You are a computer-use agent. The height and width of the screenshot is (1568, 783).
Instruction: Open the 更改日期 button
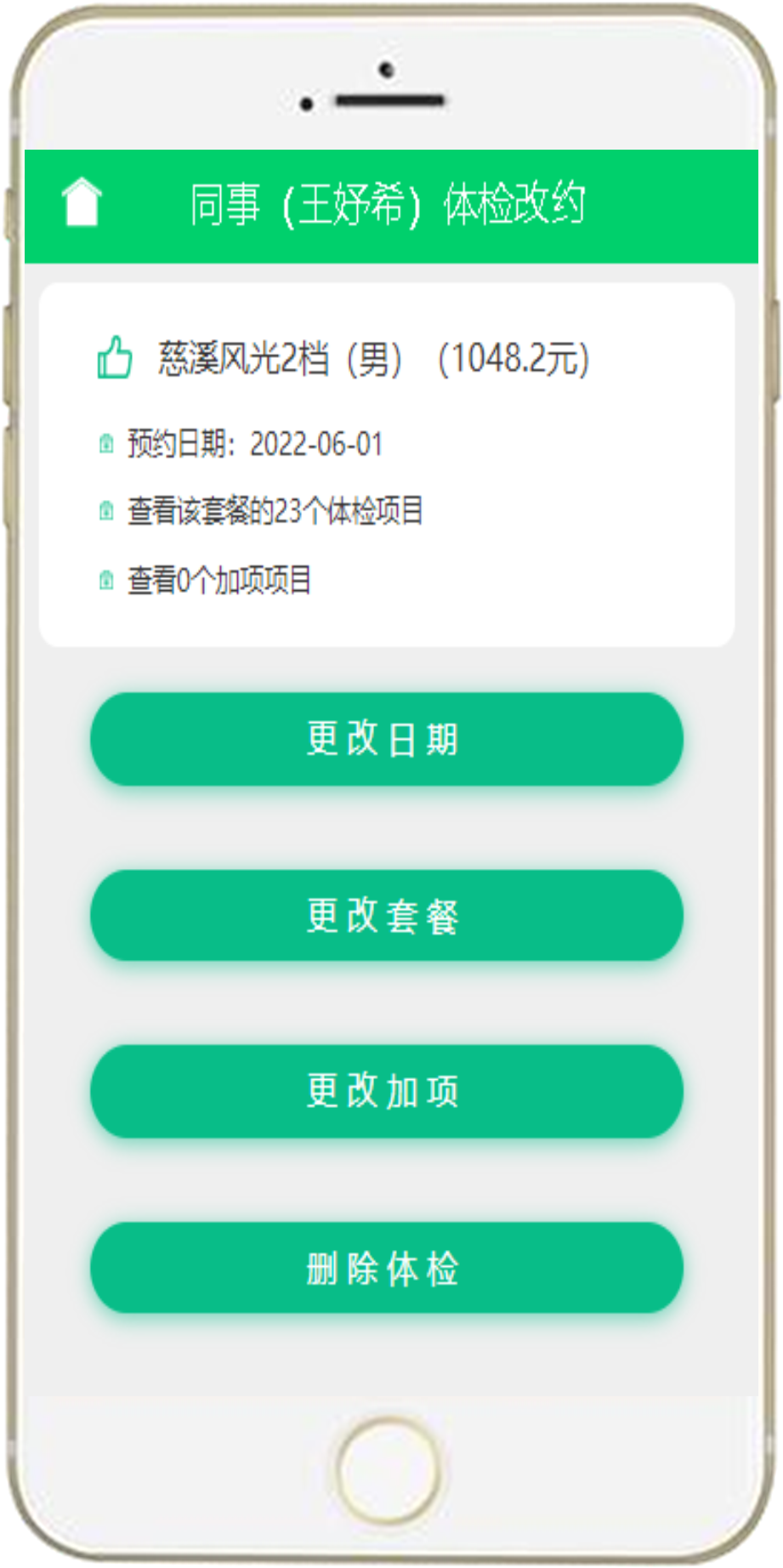click(x=387, y=739)
